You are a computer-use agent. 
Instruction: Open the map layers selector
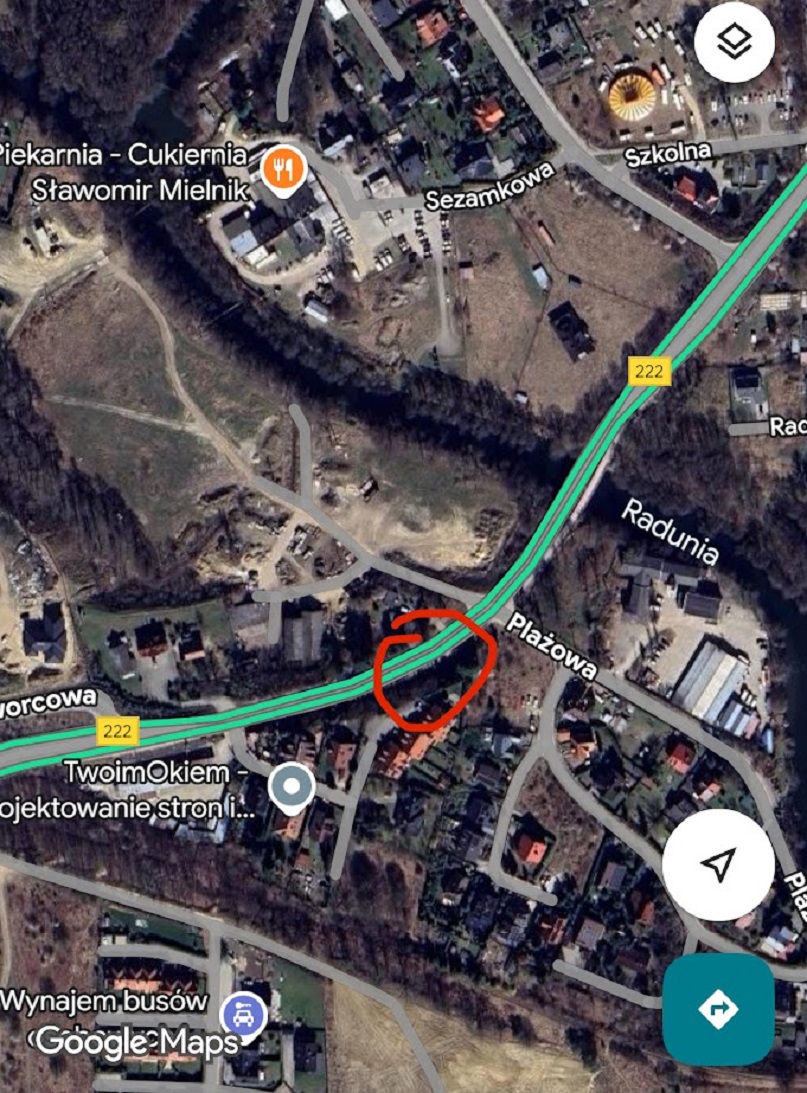pyautogui.click(x=735, y=42)
